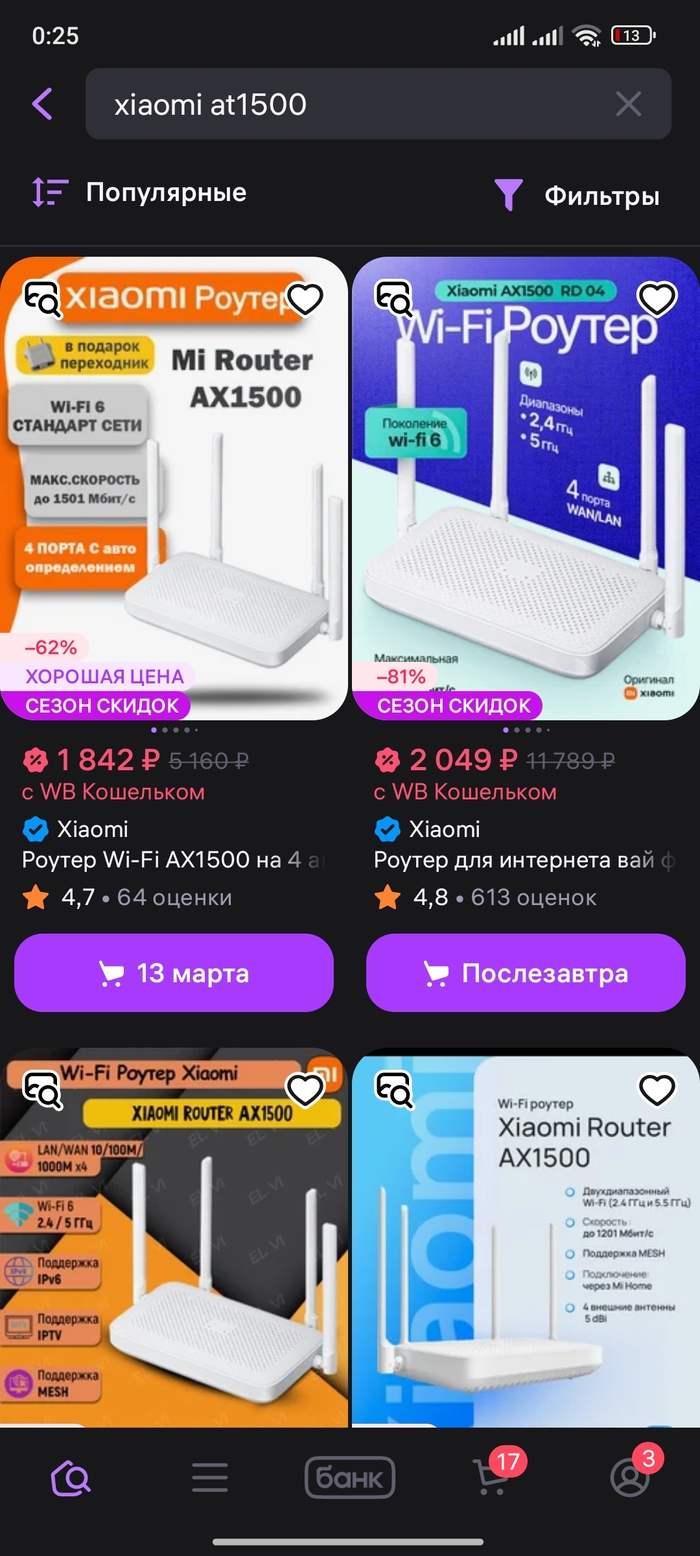Favorite the Wi-Fi Роутер Xiaomi orange card
The height and width of the screenshot is (1556, 700).
click(305, 1089)
